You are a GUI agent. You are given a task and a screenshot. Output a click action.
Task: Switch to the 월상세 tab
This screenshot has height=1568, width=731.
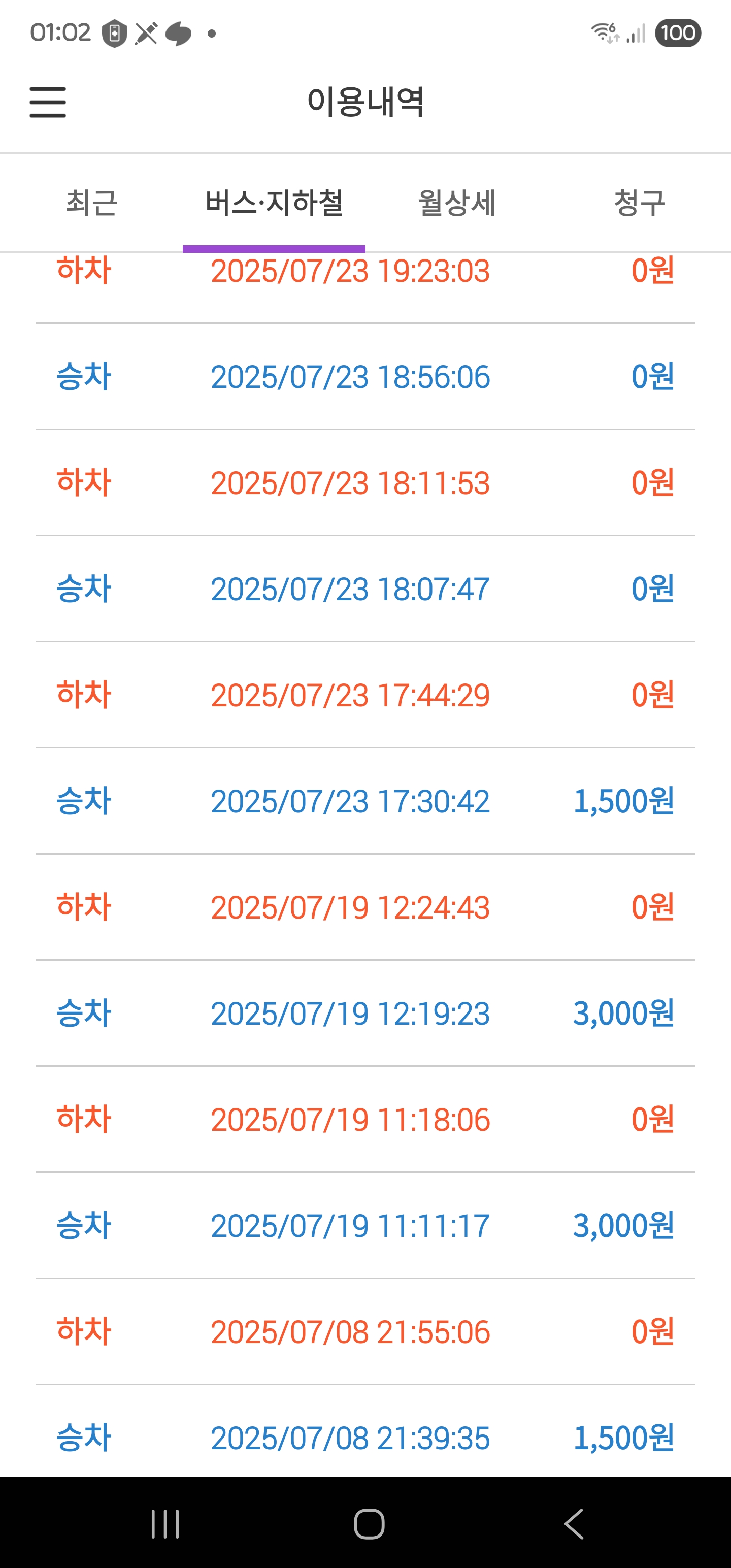(x=456, y=203)
